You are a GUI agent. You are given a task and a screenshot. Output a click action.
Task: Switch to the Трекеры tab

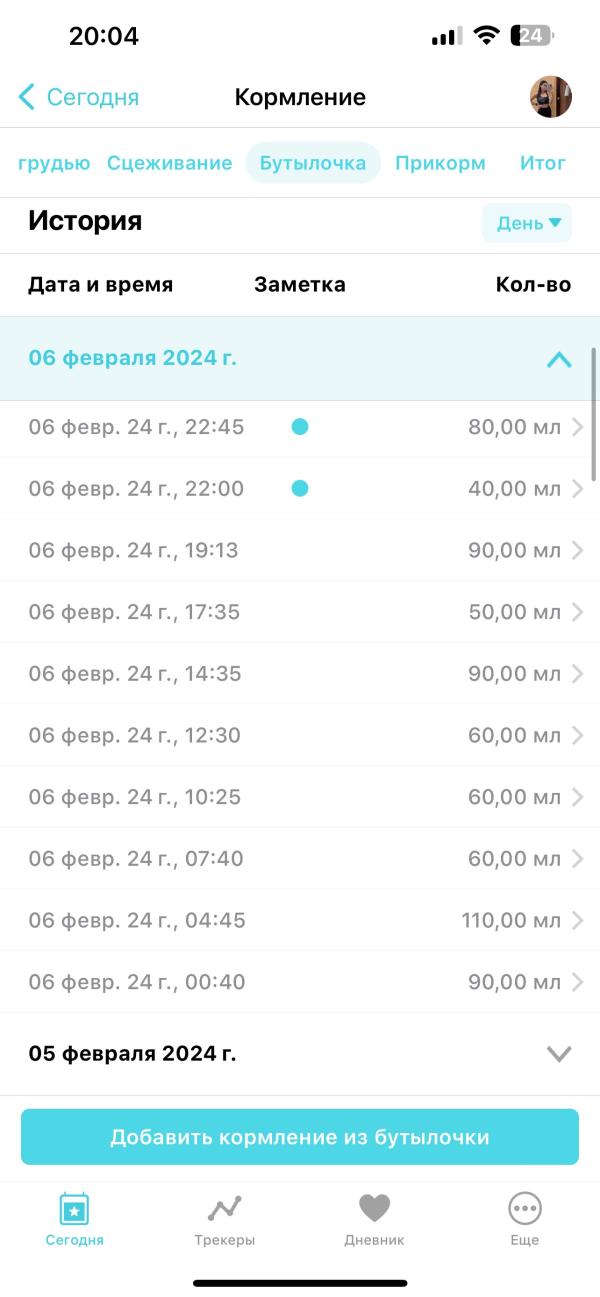pos(225,1220)
